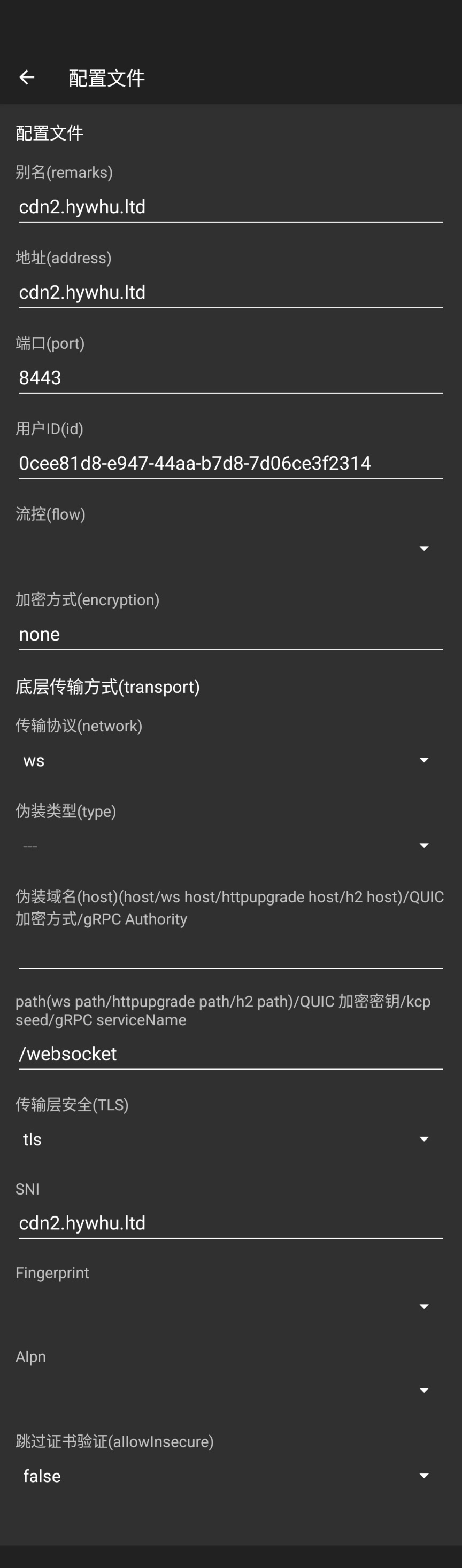Expand the 伪装类型(type) dropdown
Image resolution: width=462 pixels, height=1568 pixels.
point(230,846)
